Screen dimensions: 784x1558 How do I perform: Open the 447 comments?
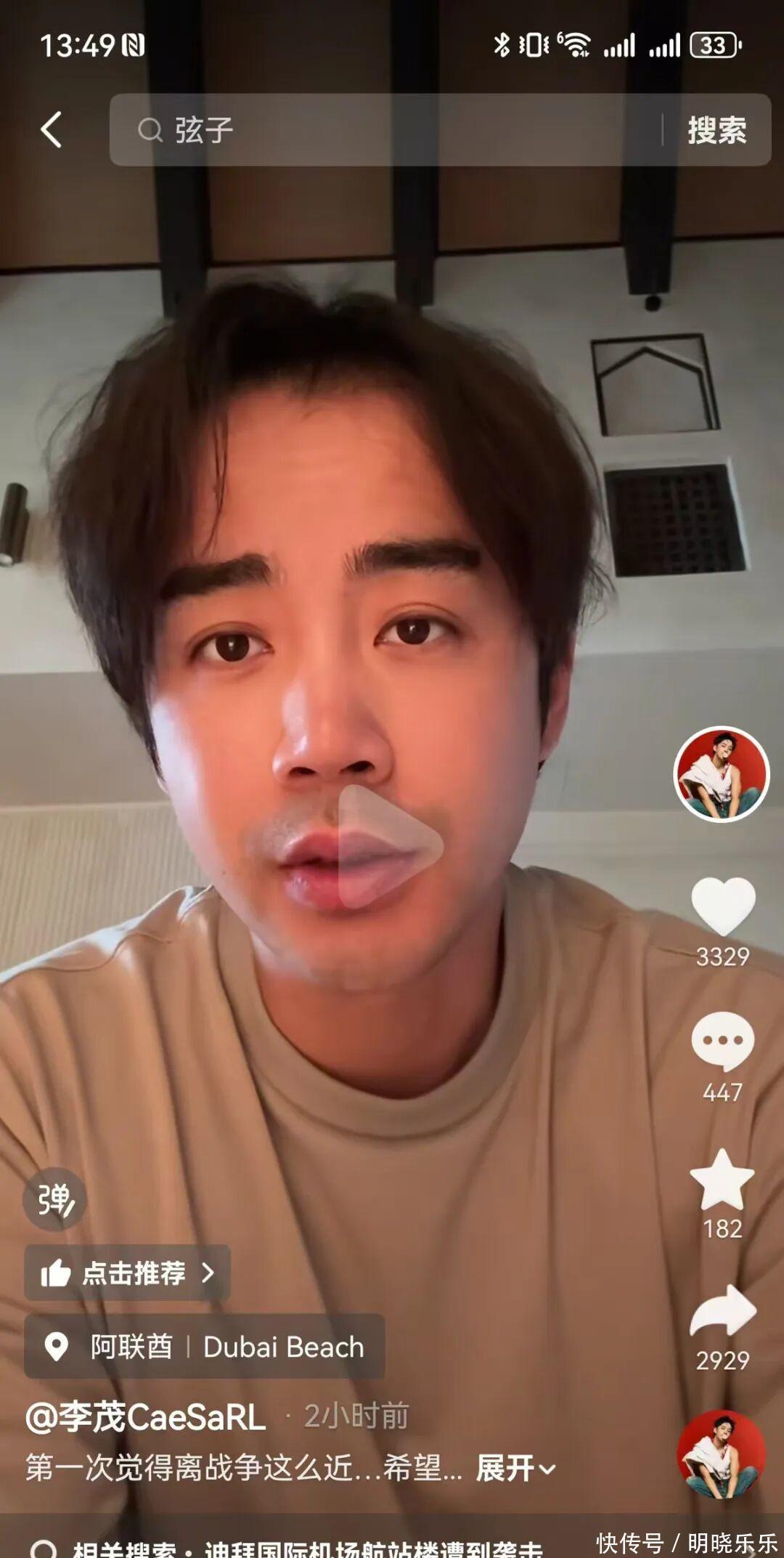(722, 1041)
